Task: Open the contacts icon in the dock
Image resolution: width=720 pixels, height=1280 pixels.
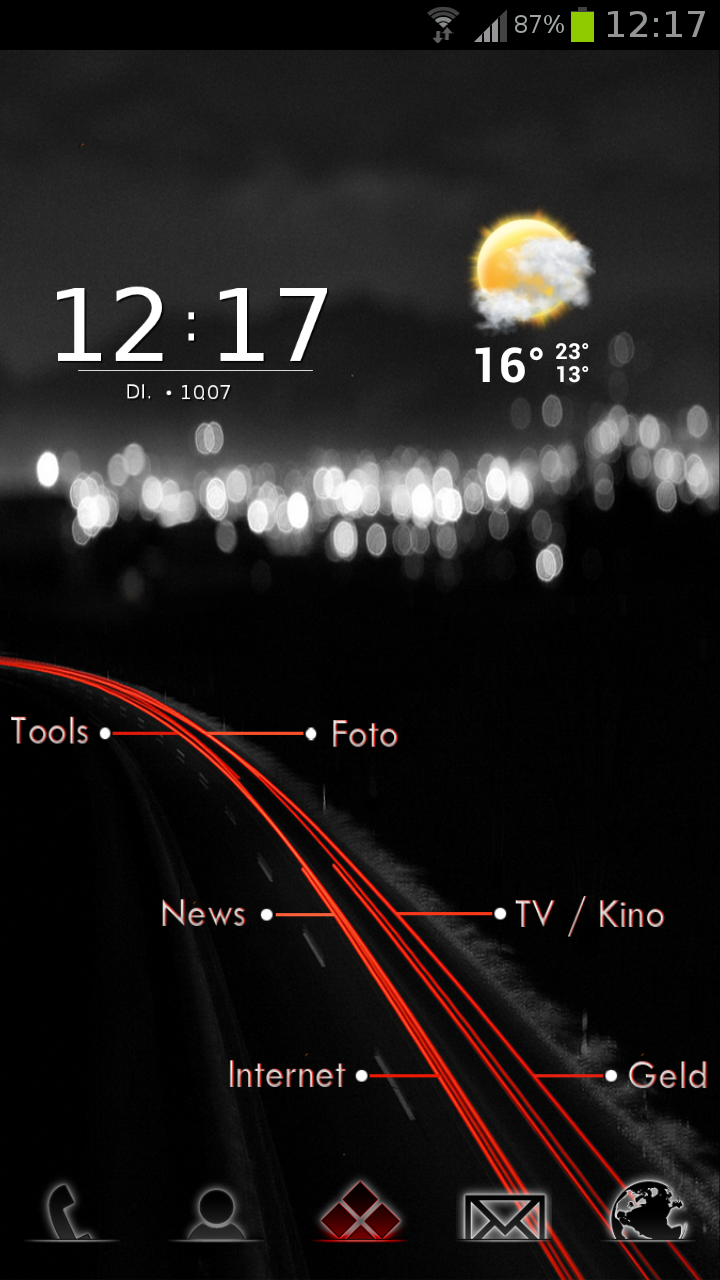Action: pos(216,1212)
